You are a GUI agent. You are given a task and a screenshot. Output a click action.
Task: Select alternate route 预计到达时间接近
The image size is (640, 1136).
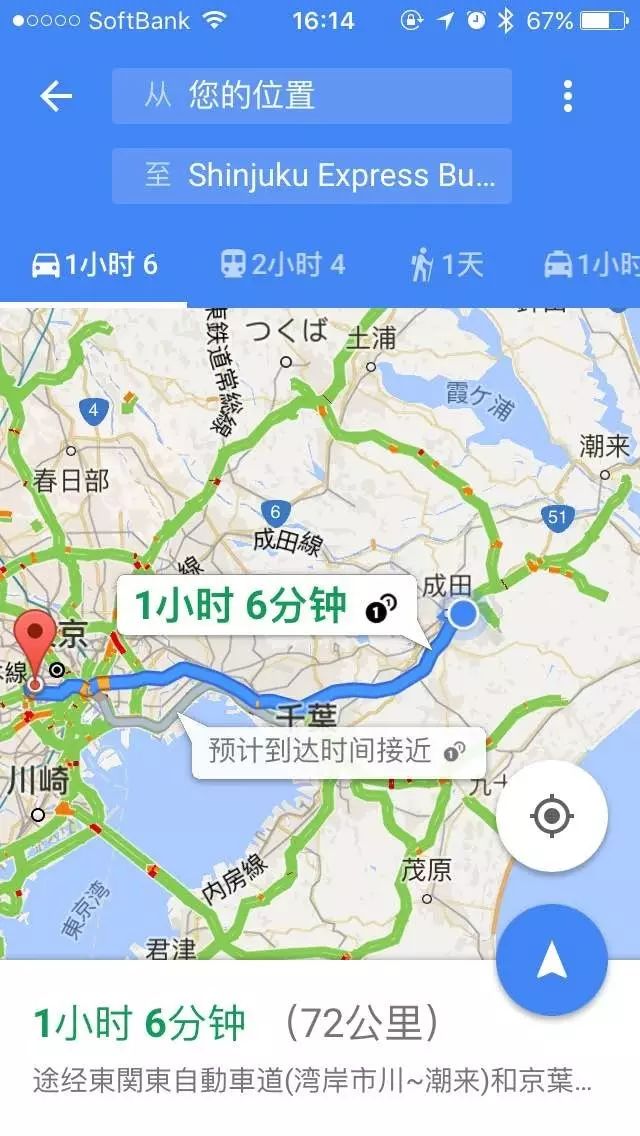[338, 751]
